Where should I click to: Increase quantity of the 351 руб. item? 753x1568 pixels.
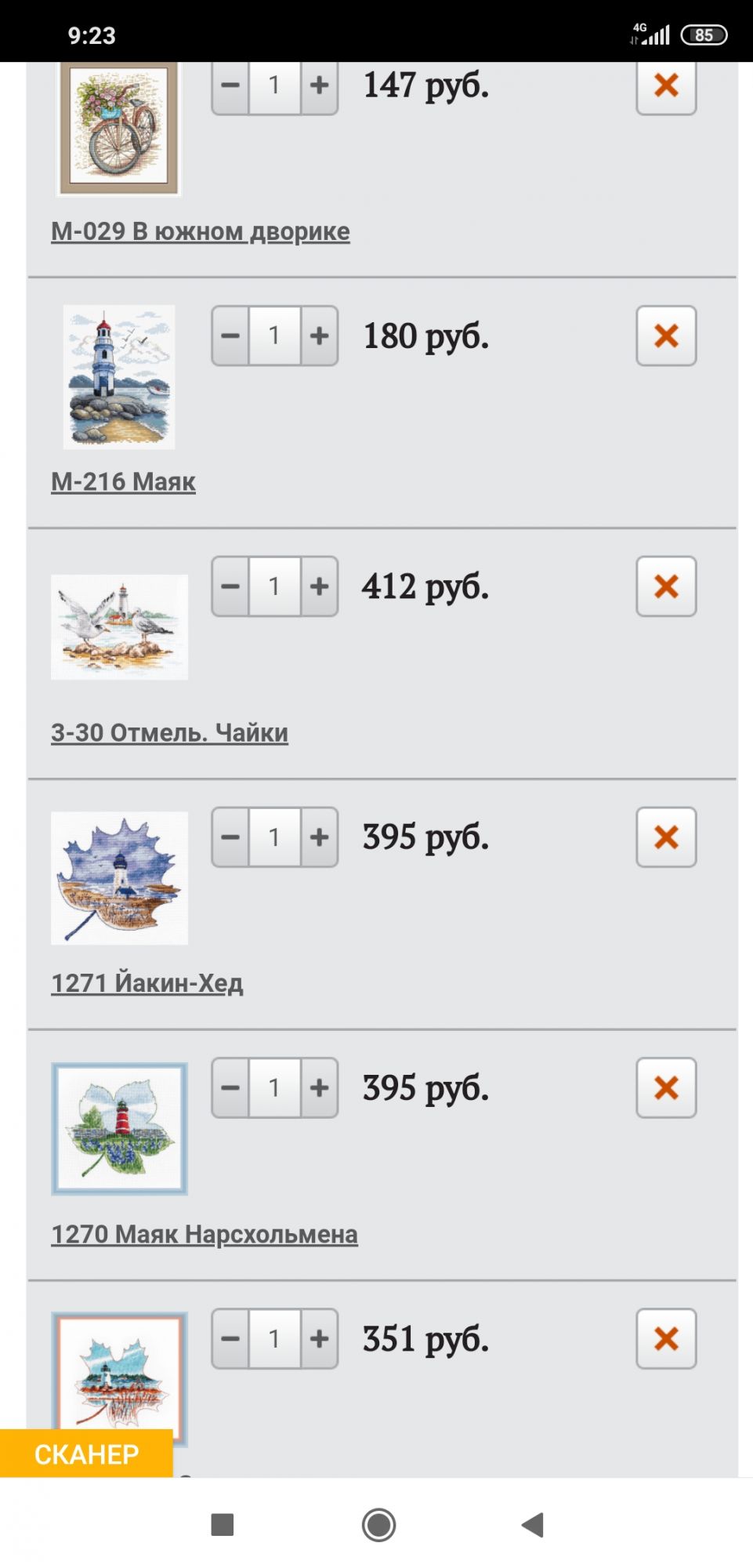(319, 1338)
